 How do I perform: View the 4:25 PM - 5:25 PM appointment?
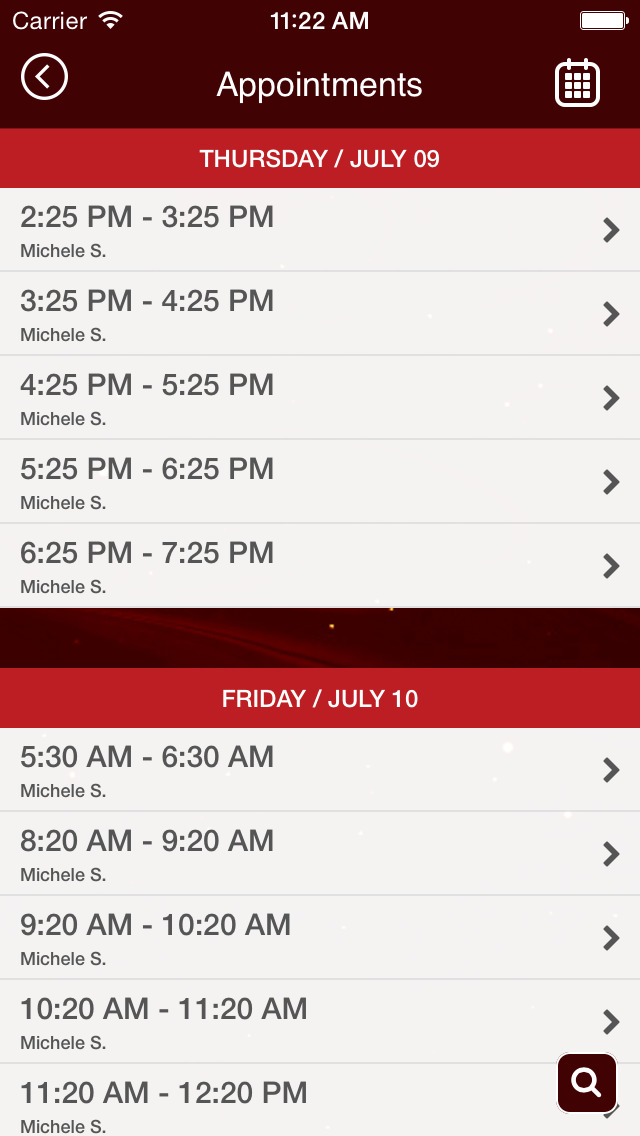pos(320,398)
